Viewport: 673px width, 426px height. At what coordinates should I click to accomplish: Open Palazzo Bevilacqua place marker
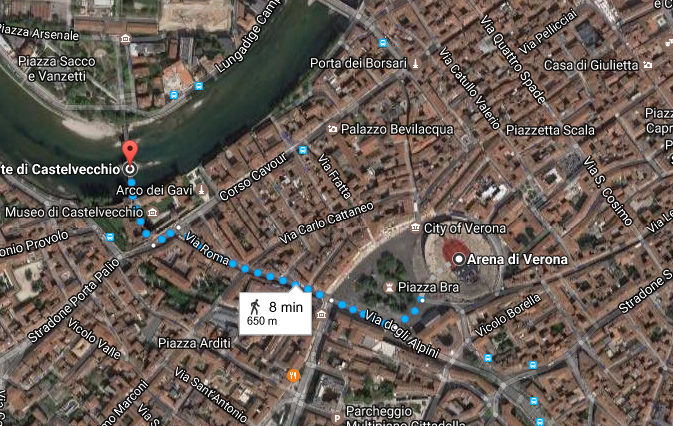[x=332, y=129]
